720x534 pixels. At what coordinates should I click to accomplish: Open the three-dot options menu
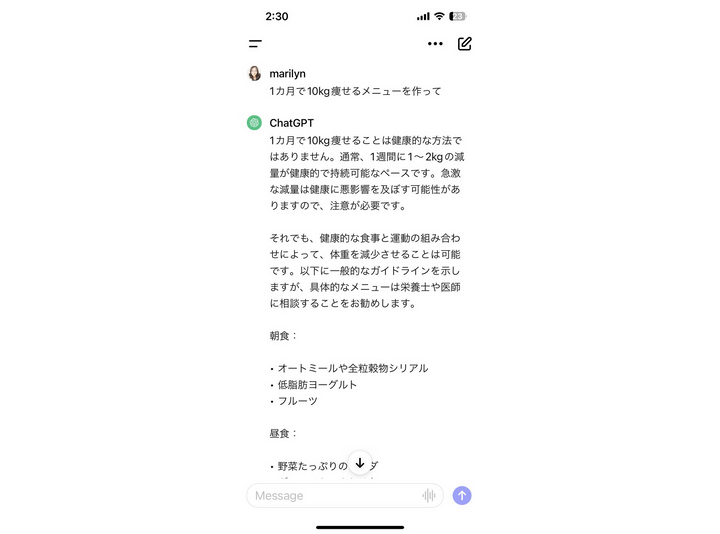pyautogui.click(x=434, y=44)
